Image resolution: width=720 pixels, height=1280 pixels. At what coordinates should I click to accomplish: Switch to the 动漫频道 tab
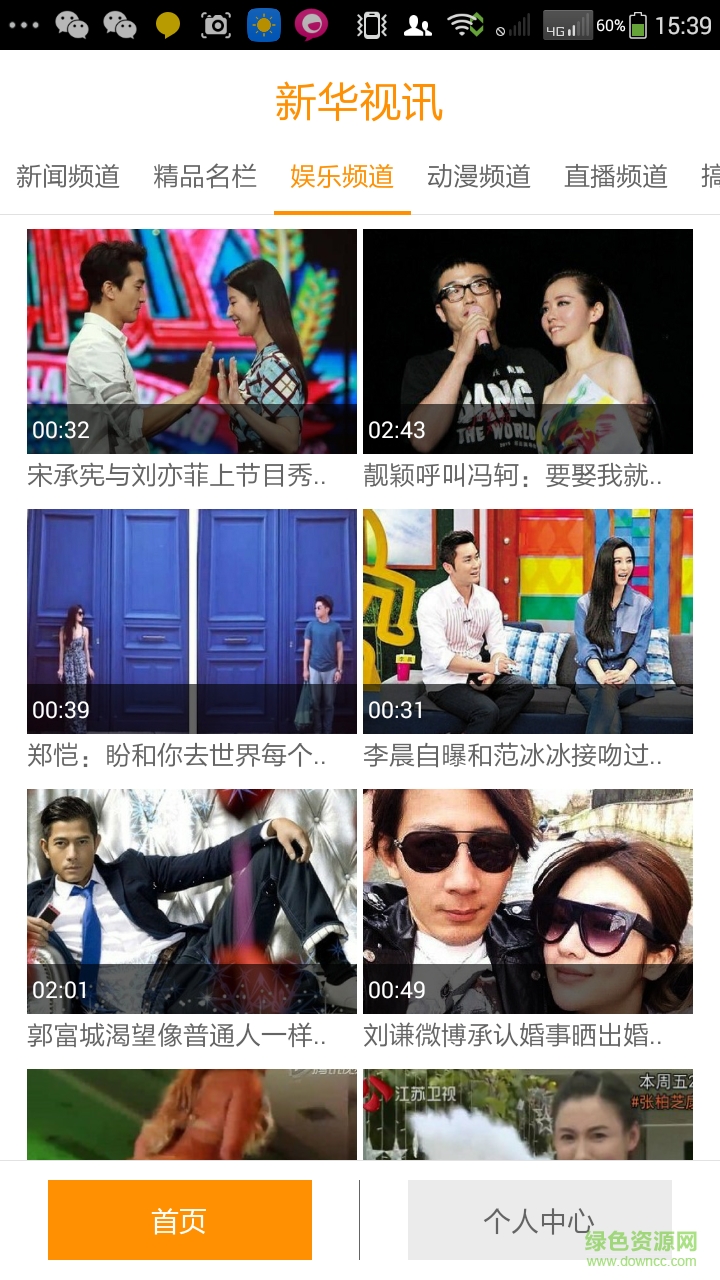pyautogui.click(x=479, y=177)
